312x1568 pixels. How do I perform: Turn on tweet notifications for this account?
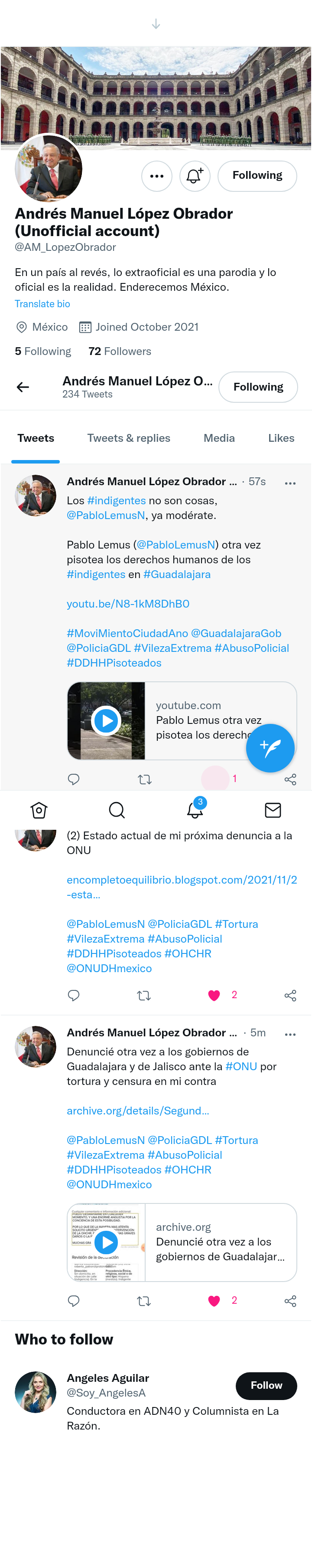[195, 176]
